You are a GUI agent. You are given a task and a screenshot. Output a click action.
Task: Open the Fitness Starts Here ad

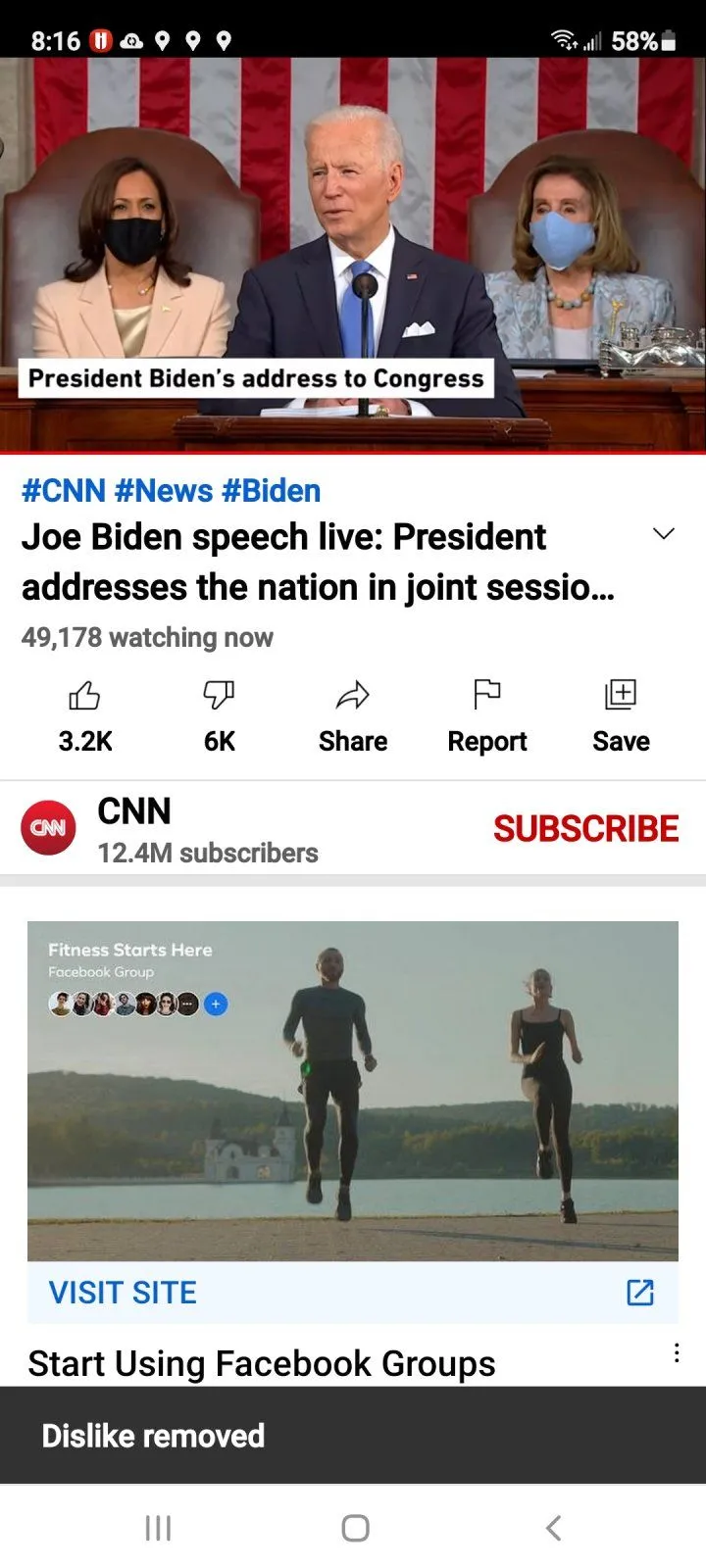[353, 1090]
